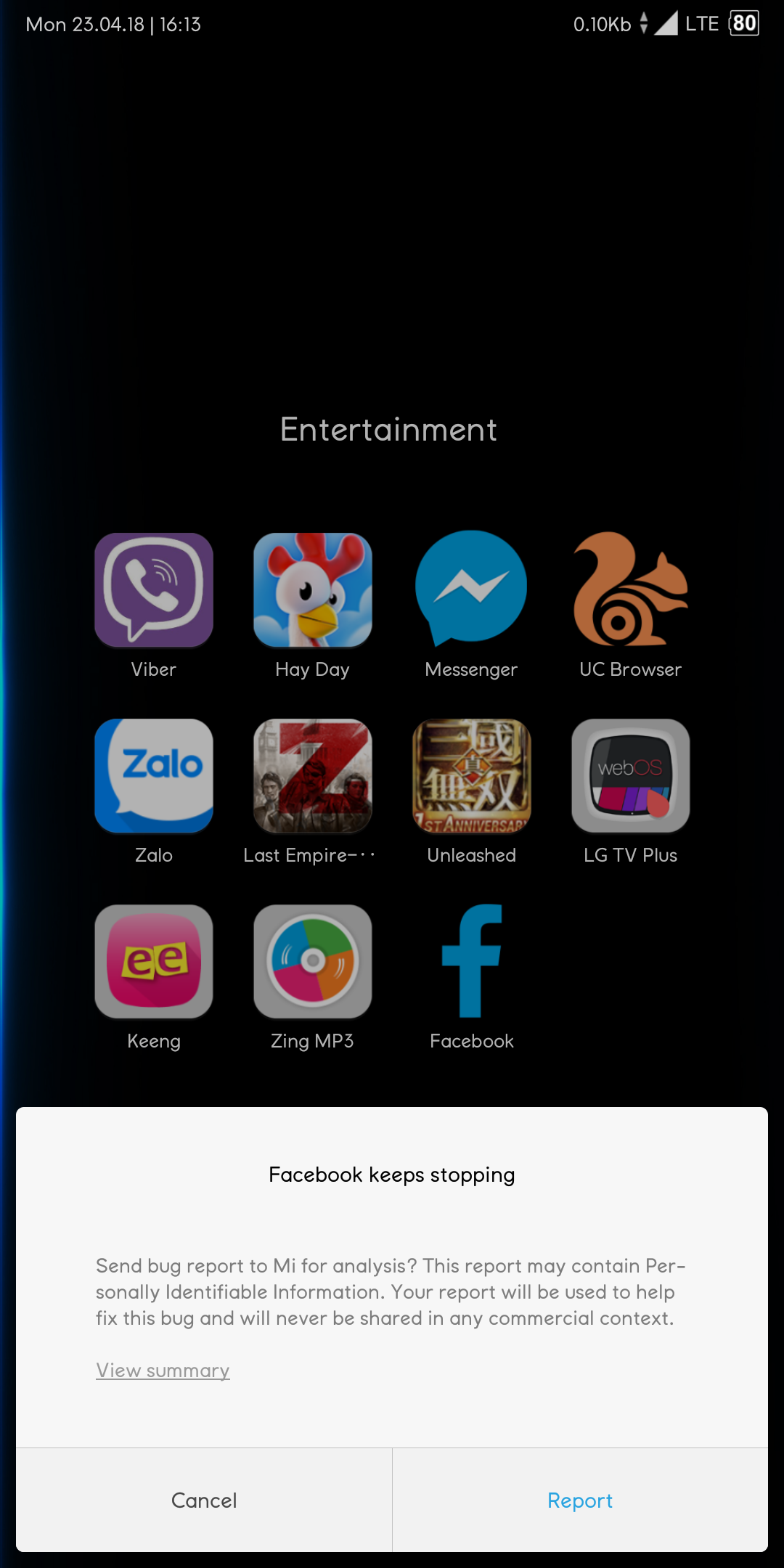Open the Zalo app
The image size is (784, 1568).
pyautogui.click(x=154, y=775)
